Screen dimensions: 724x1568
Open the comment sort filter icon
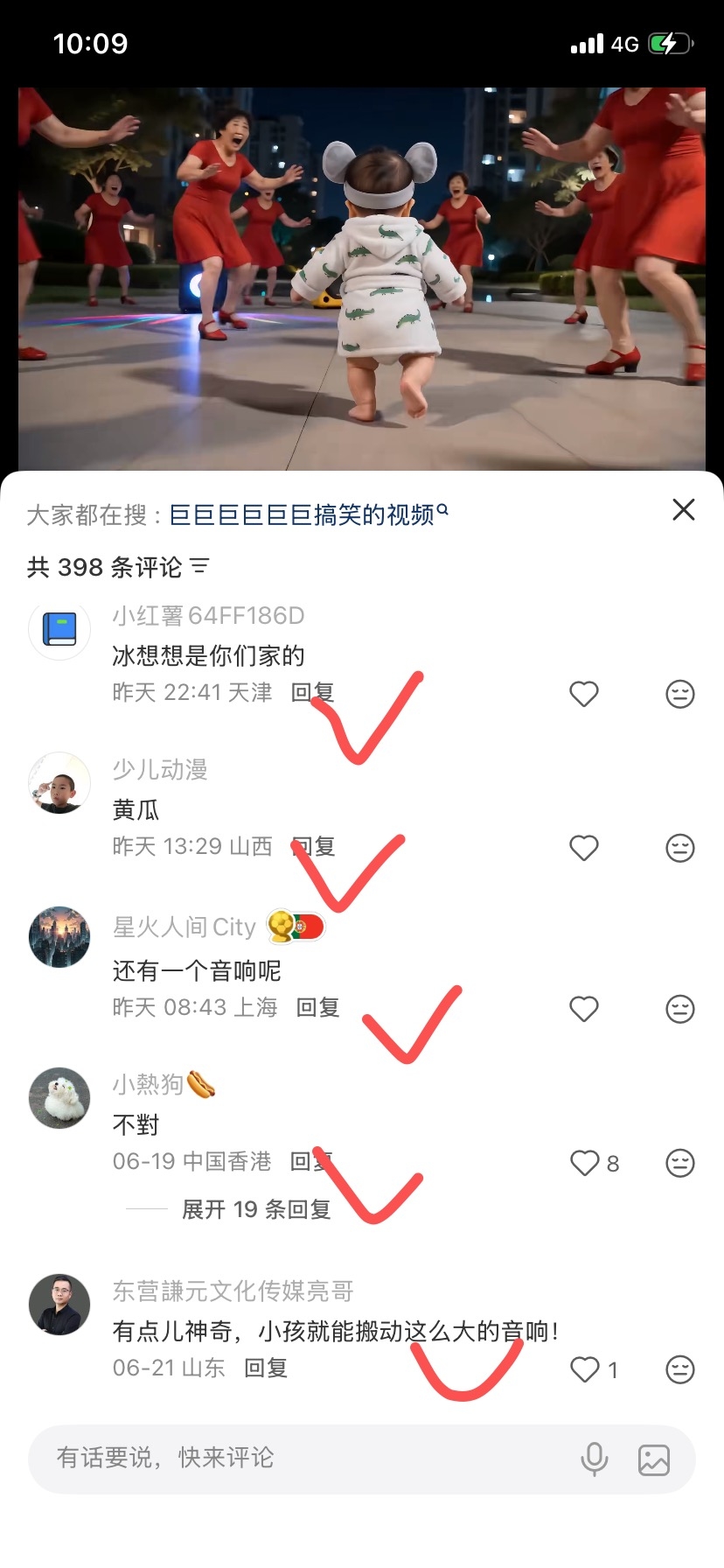[200, 566]
